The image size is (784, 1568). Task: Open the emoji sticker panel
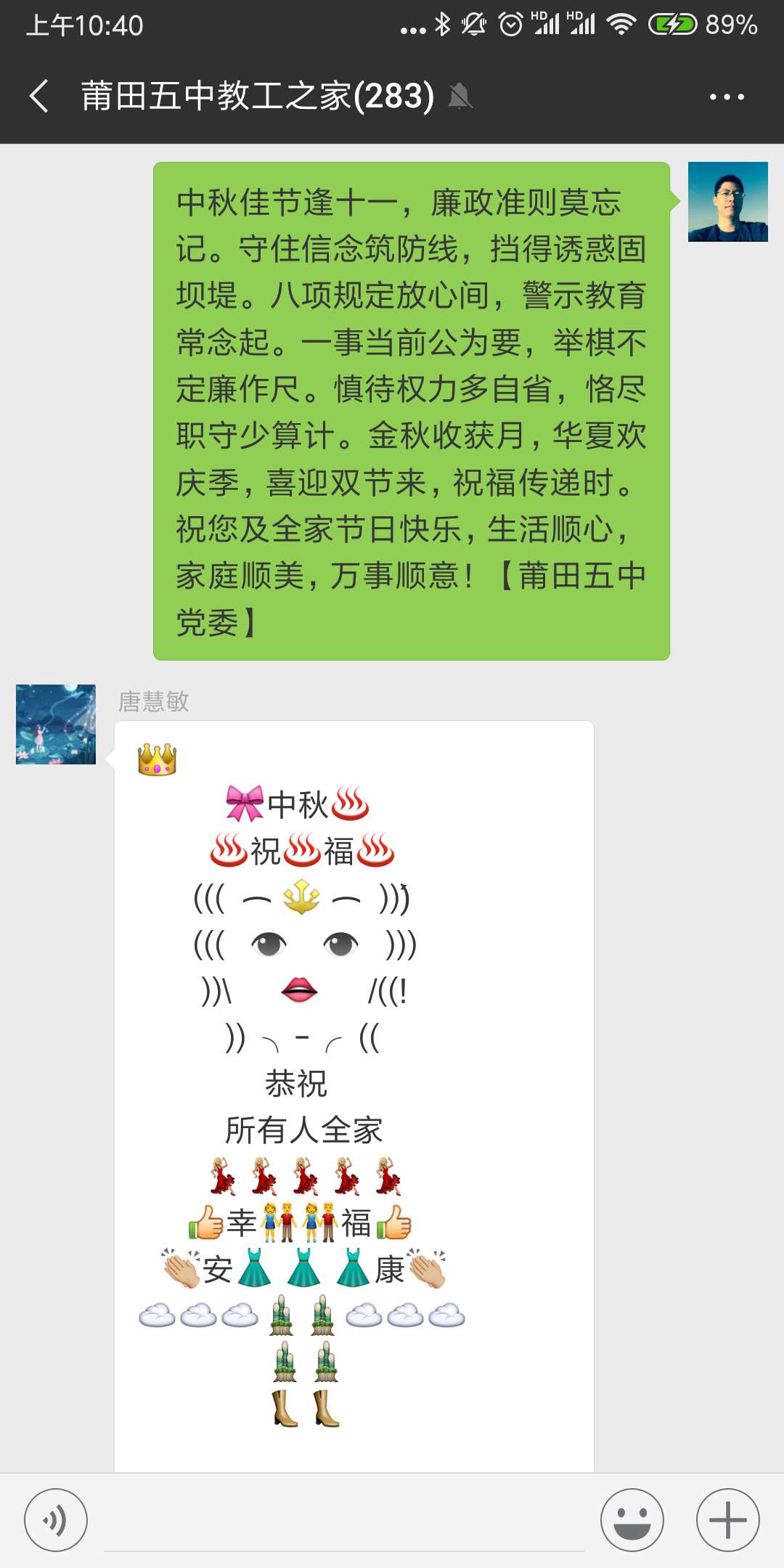[632, 1520]
